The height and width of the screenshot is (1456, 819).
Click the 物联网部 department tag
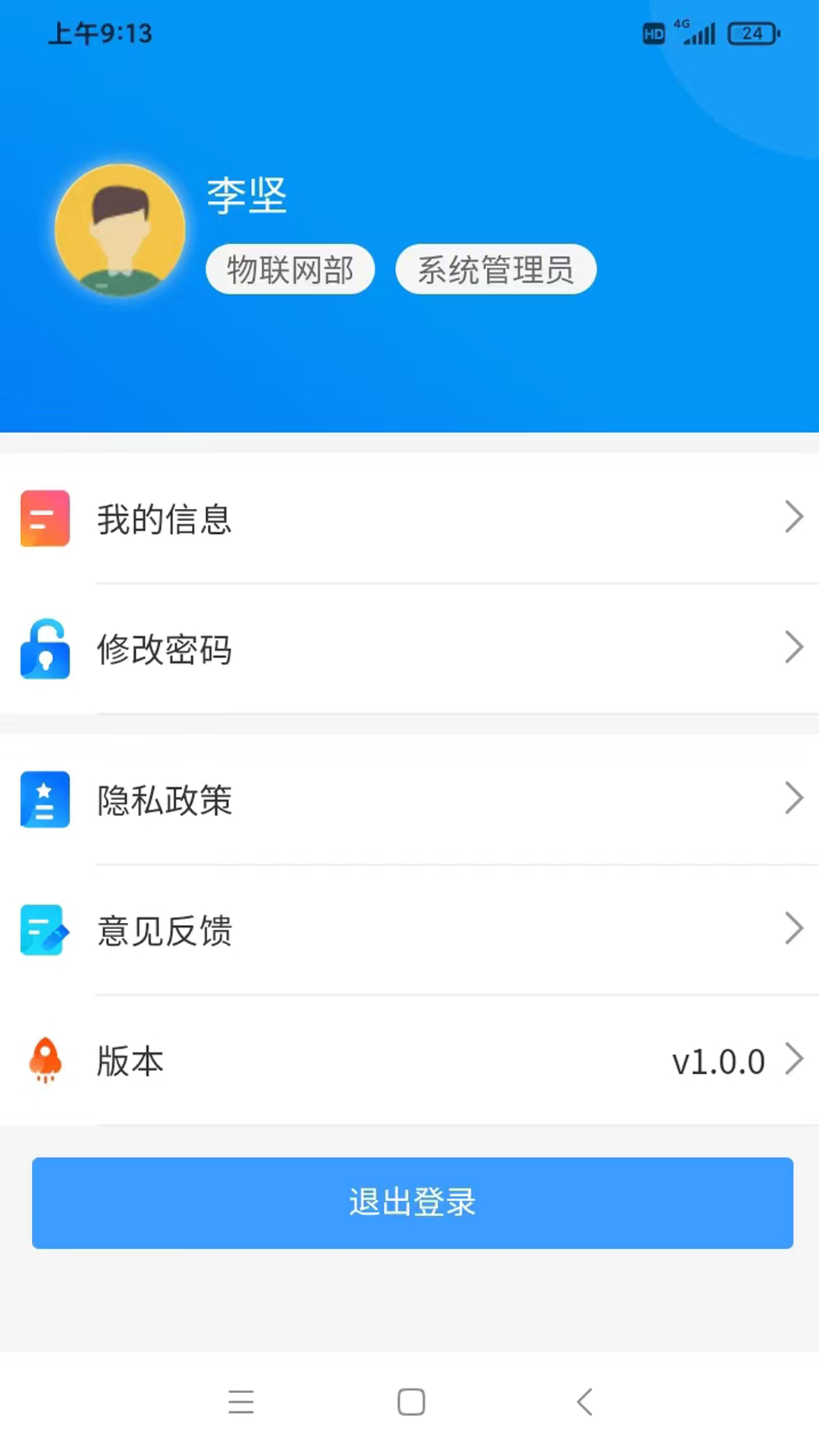tap(290, 268)
